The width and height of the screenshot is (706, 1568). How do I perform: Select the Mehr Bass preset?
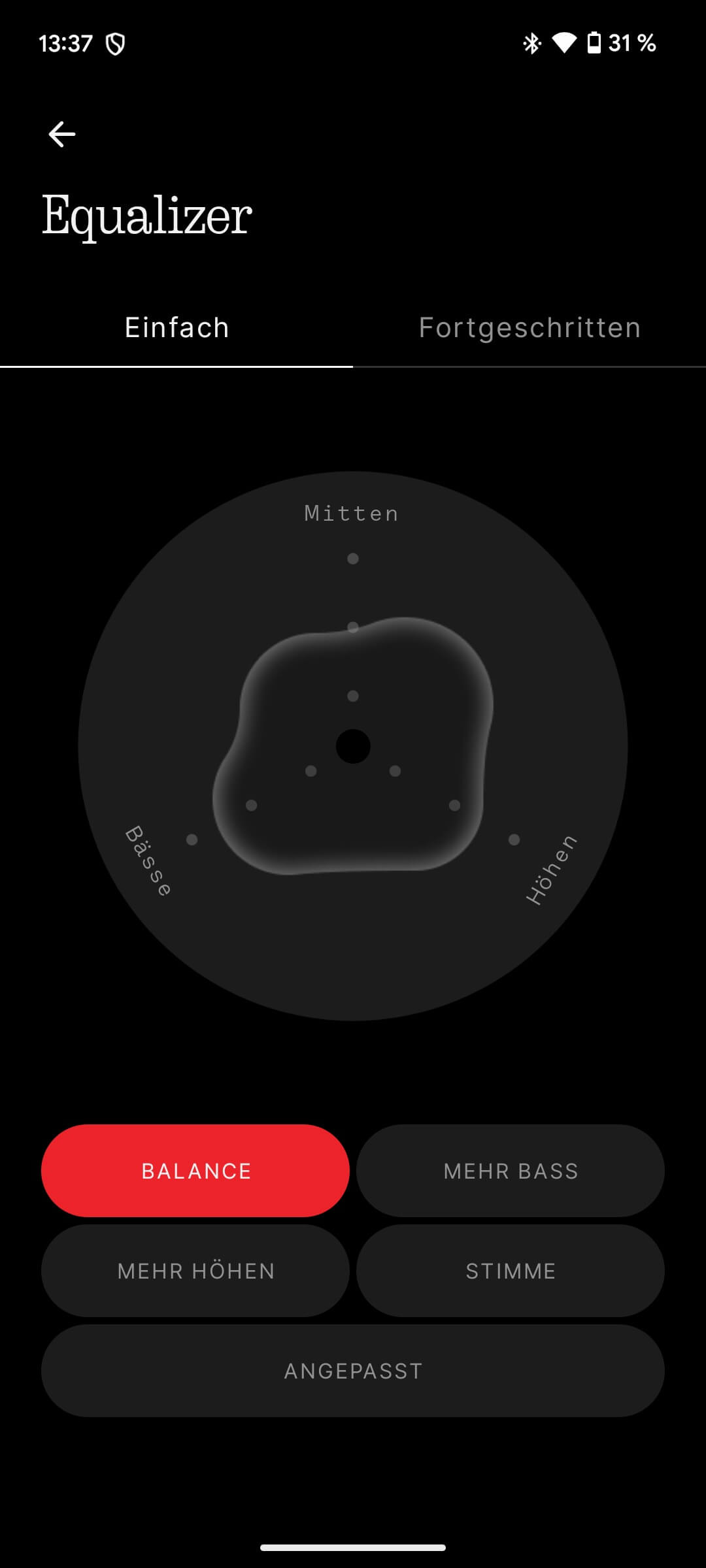point(511,1171)
